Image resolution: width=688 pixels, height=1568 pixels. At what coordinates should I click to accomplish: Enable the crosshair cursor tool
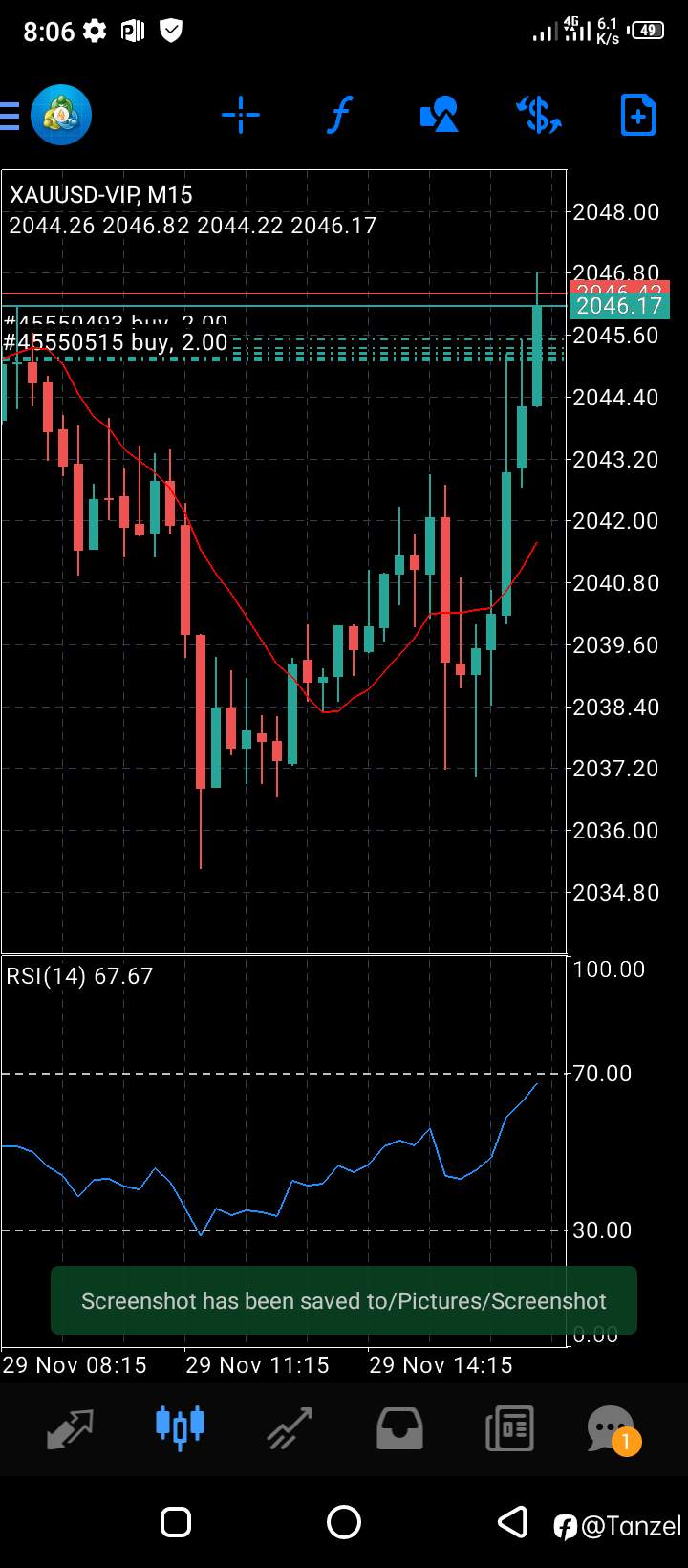[240, 116]
